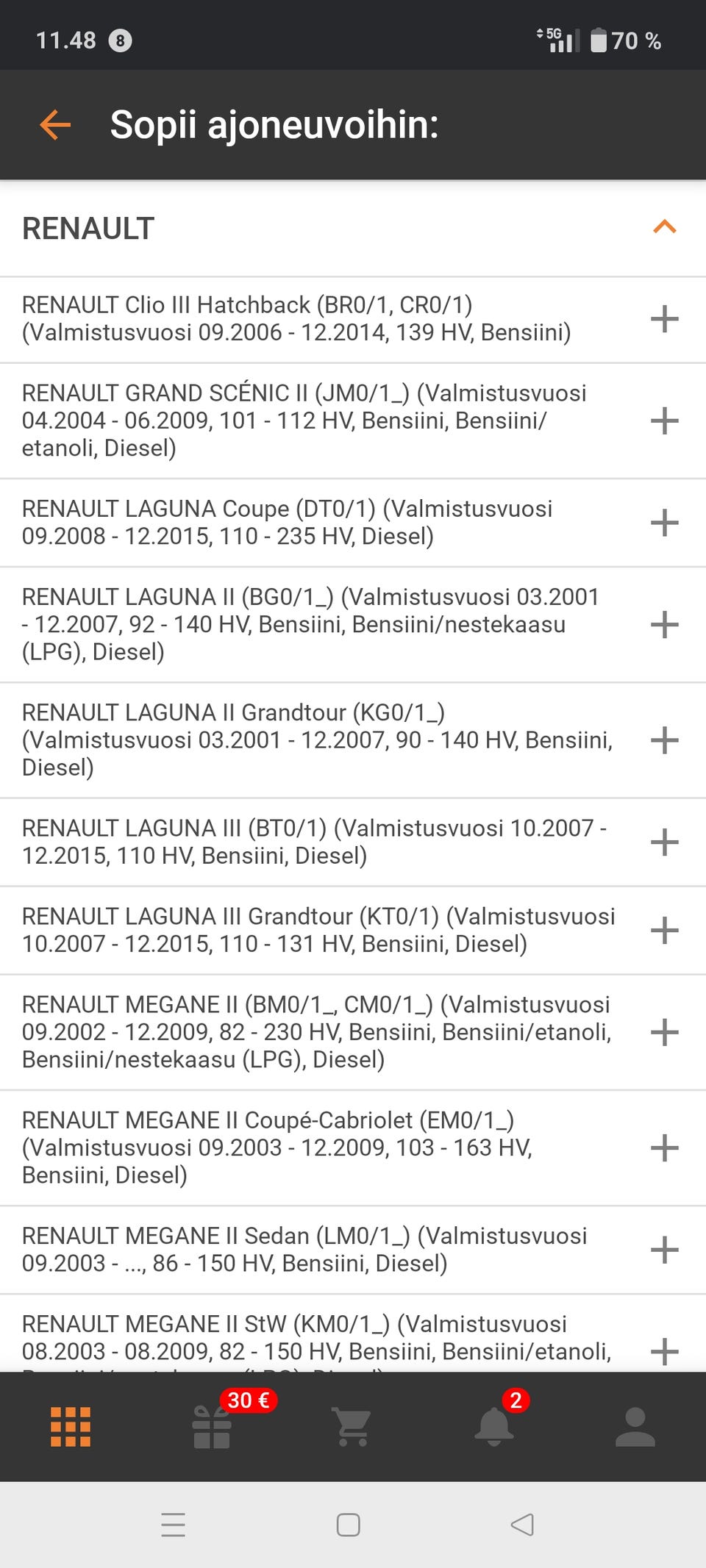The image size is (706, 1568).
Task: Expand RENAULT LAGUNA II (BG0/1_) row
Action: pos(664,624)
